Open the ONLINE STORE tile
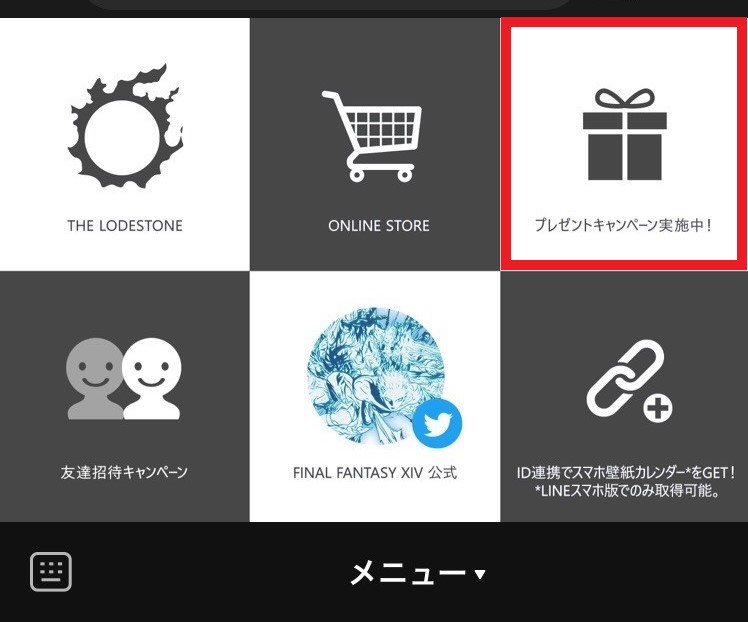 click(375, 145)
